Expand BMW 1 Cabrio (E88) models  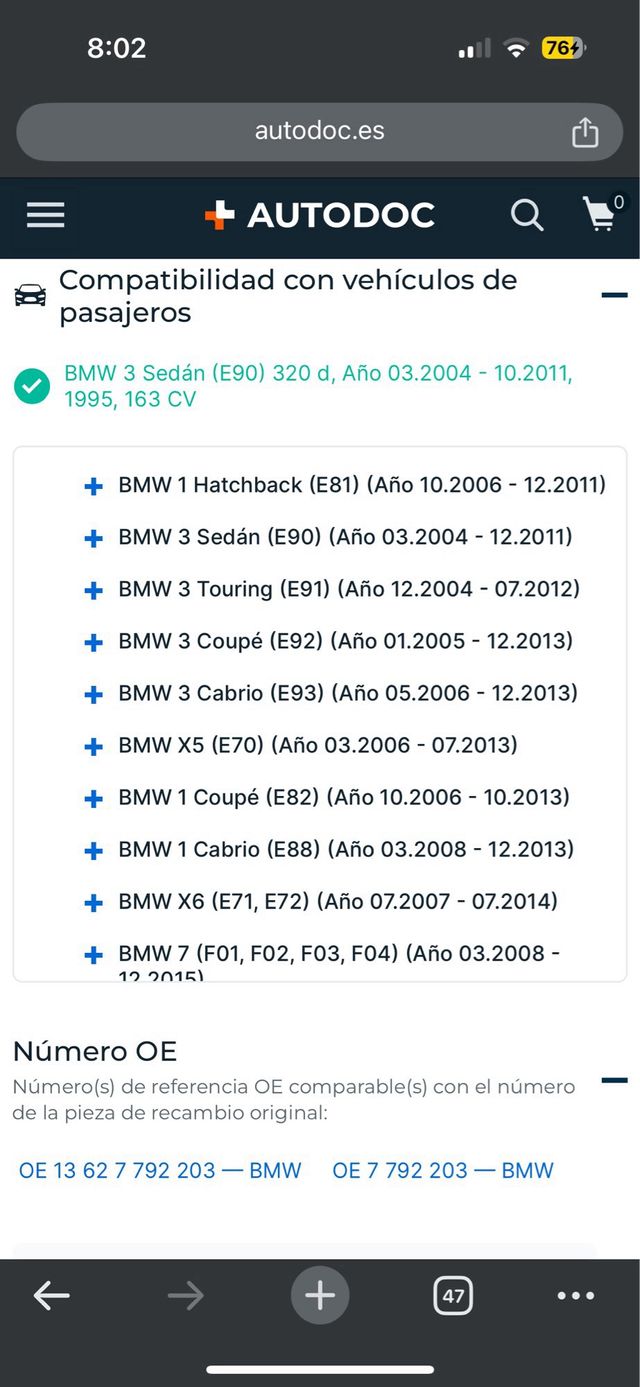[x=94, y=850]
